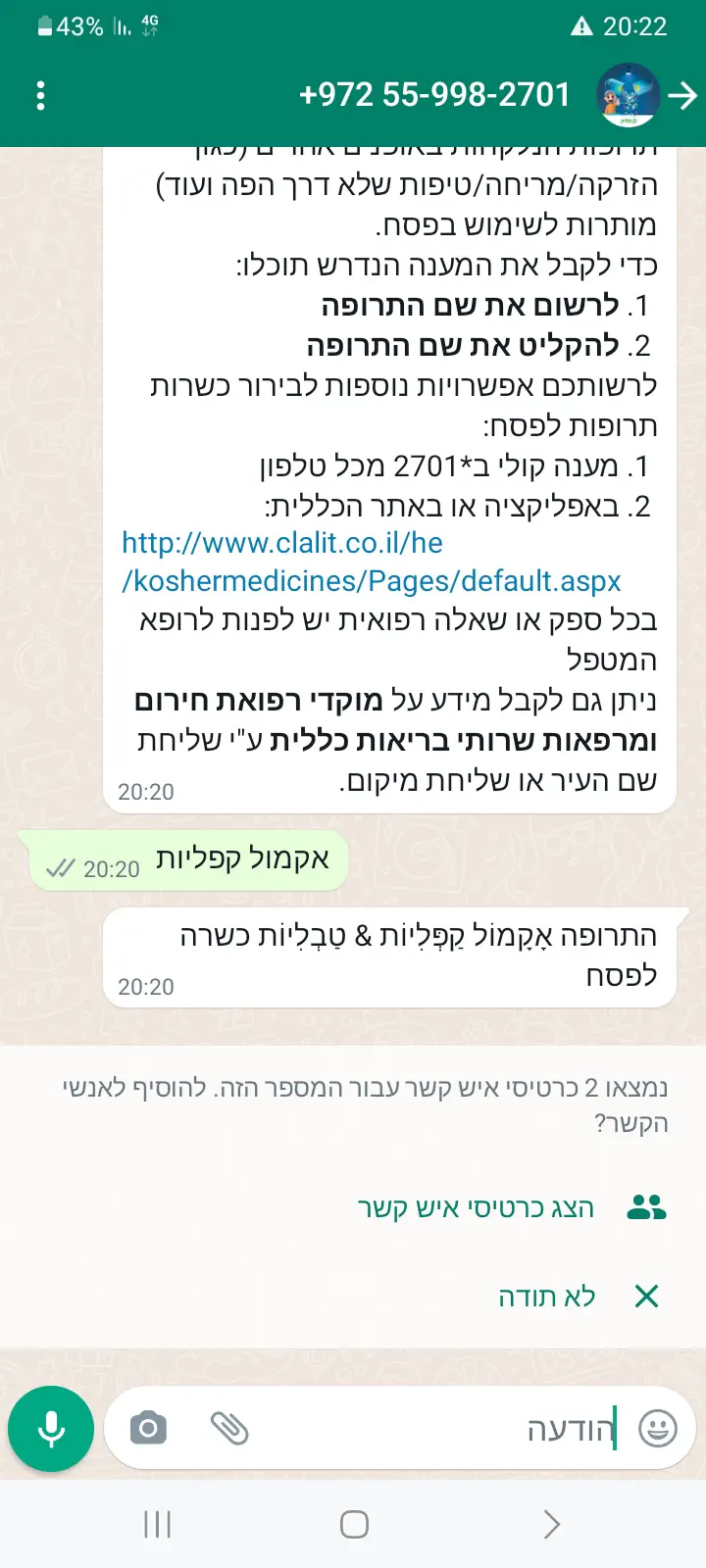Focus the הודעה message field
This screenshot has width=706, height=1568.
click(441, 1429)
